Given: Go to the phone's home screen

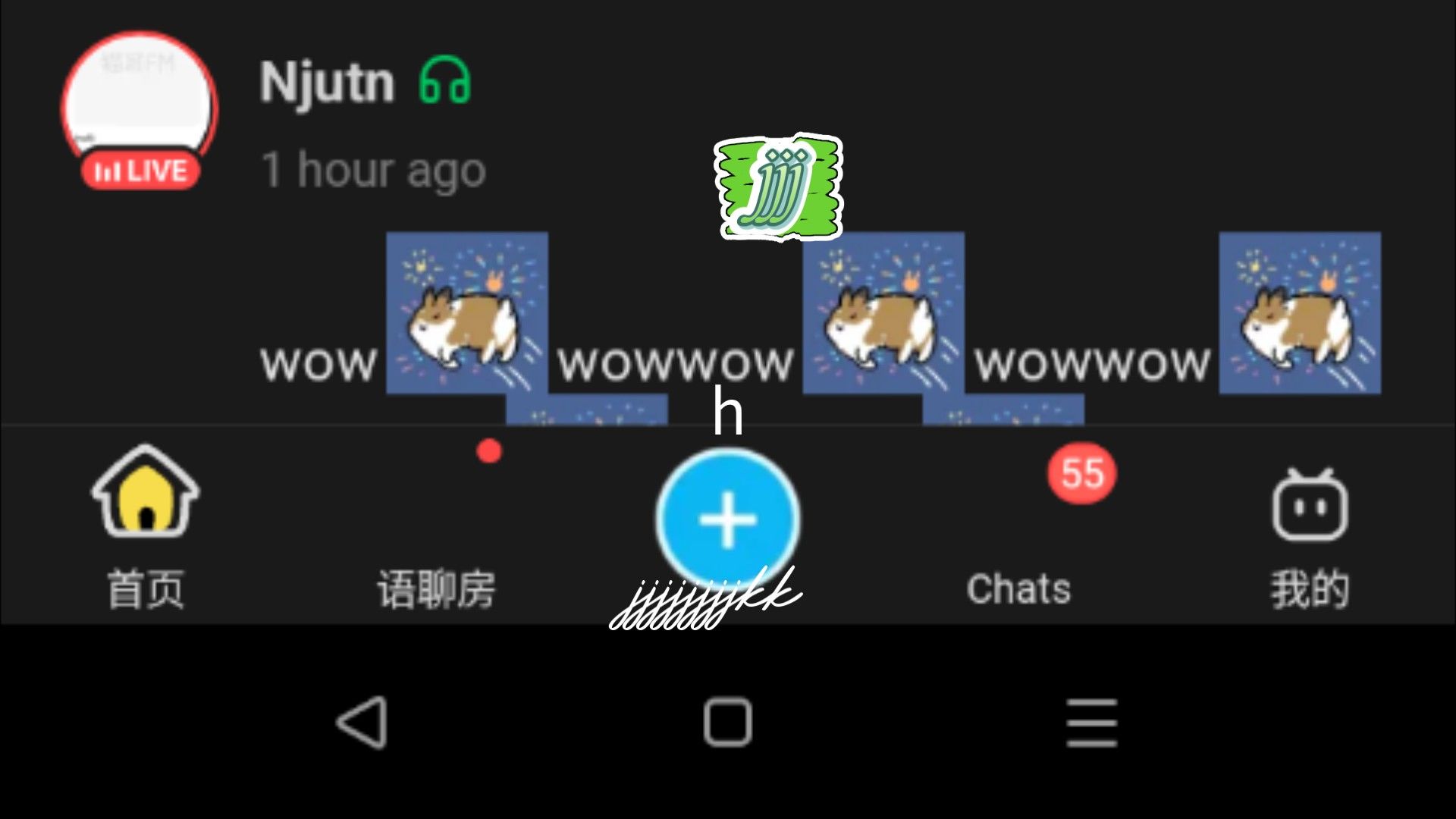Looking at the screenshot, I should point(727,722).
